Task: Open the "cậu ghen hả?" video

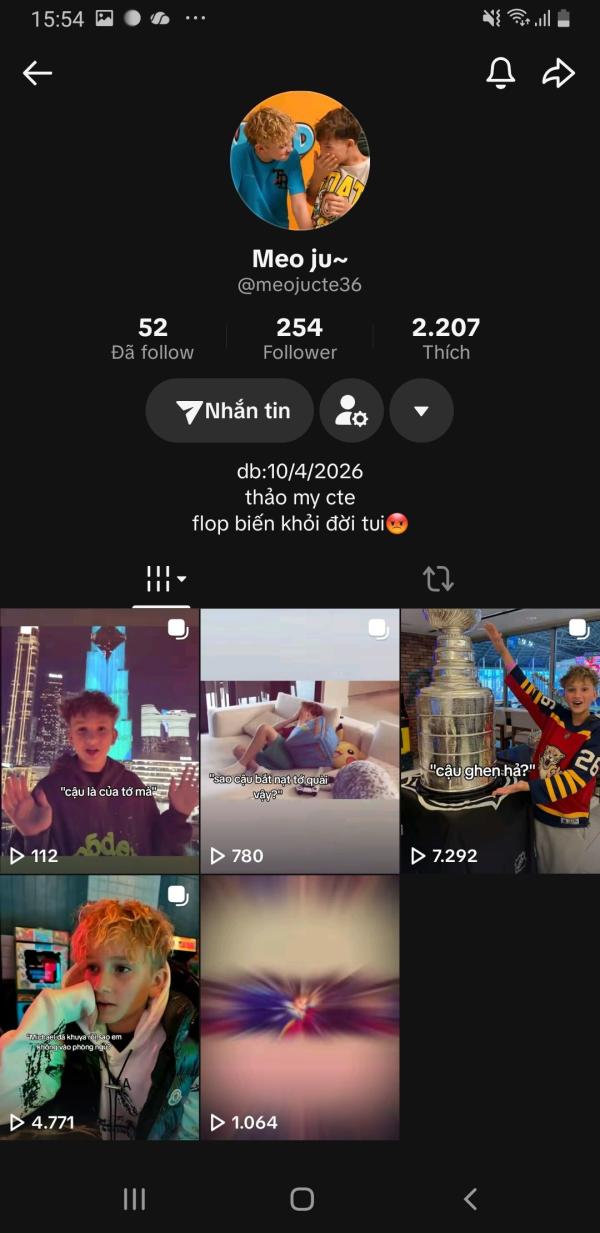Action: pos(500,740)
